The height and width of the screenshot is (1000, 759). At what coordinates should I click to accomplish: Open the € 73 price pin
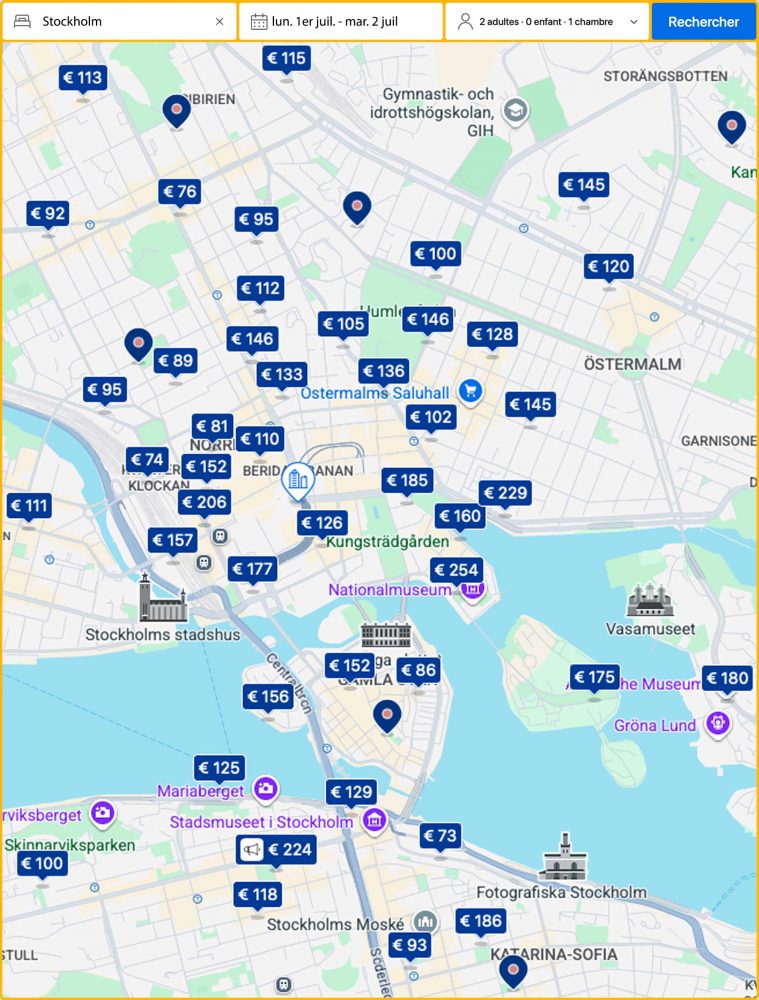coord(440,836)
